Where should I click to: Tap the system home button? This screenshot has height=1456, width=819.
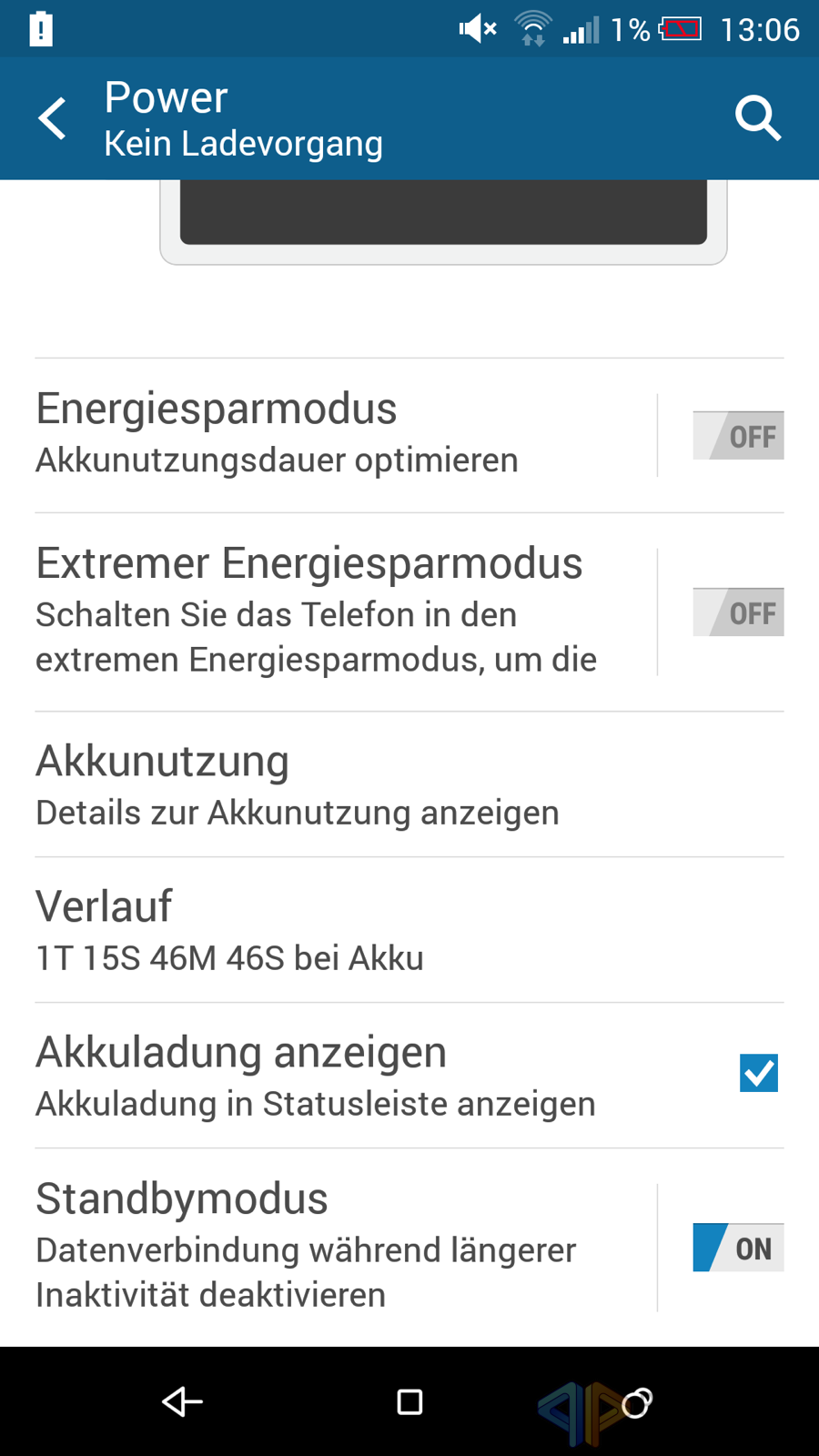coord(409,1401)
